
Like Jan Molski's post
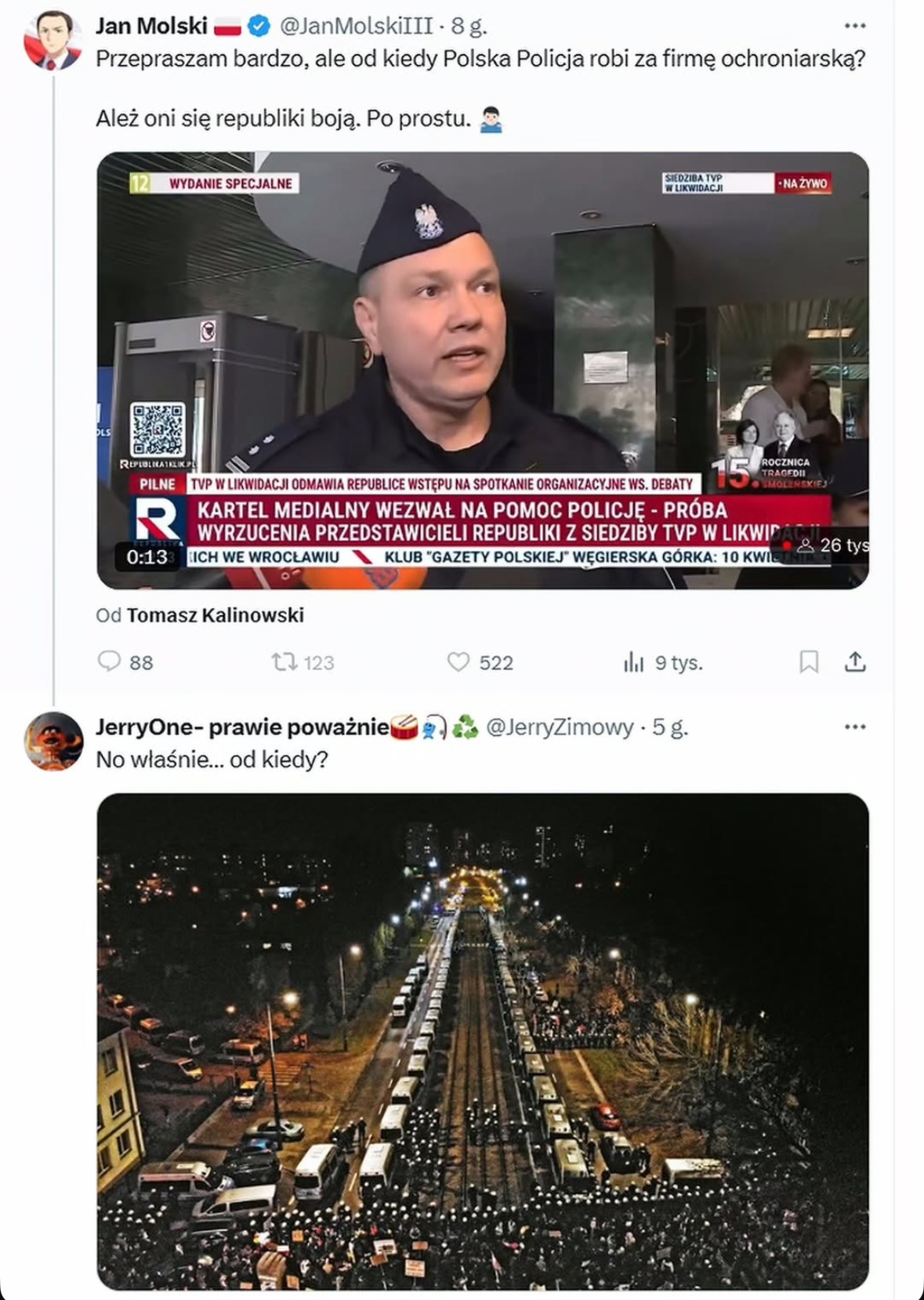point(458,662)
